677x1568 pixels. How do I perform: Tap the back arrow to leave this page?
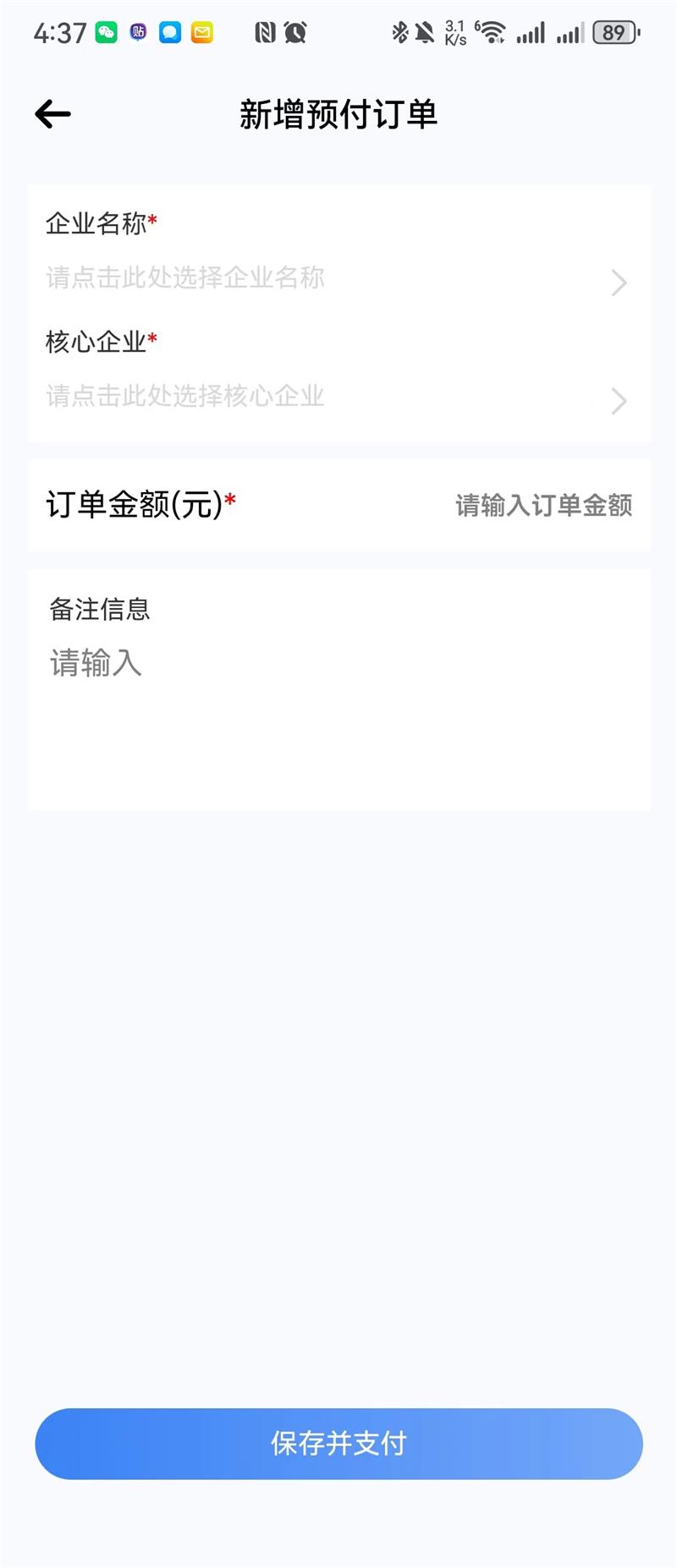(x=52, y=113)
